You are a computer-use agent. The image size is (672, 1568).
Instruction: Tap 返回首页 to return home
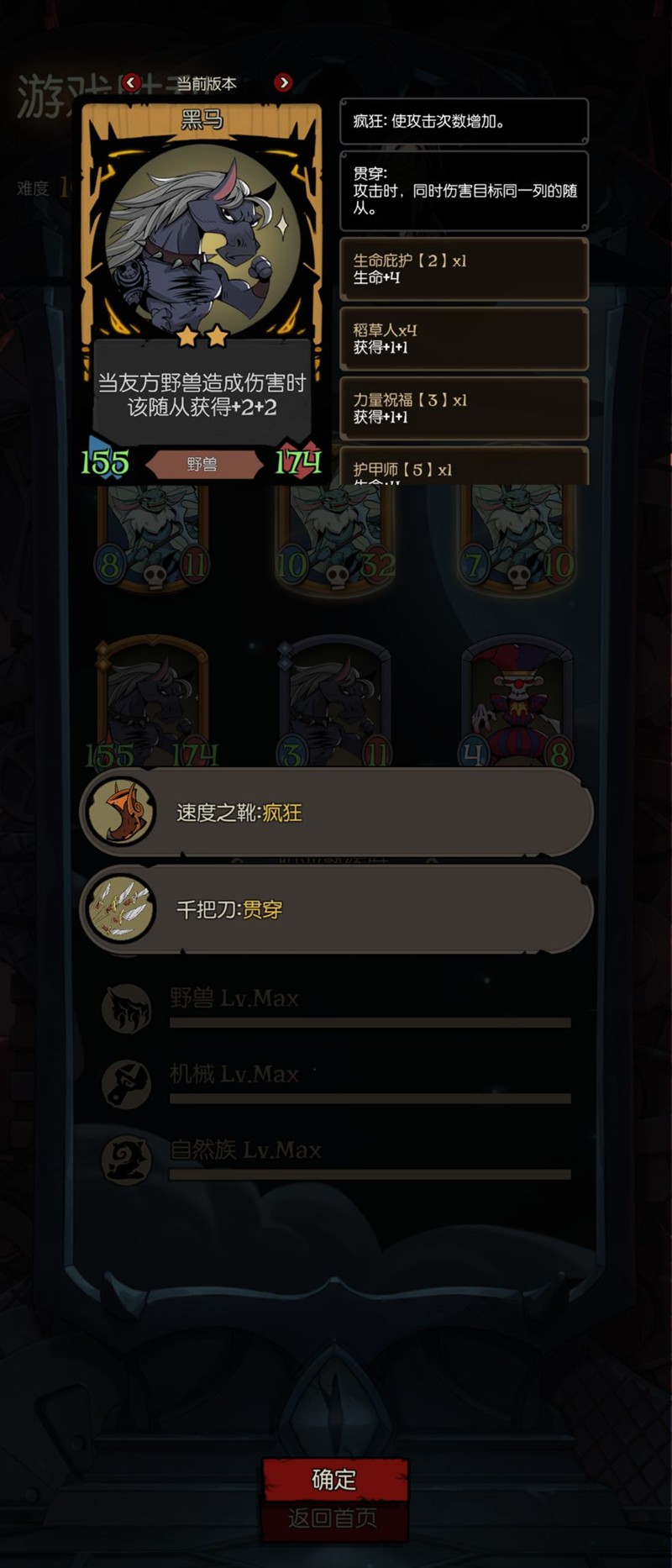point(333,1518)
